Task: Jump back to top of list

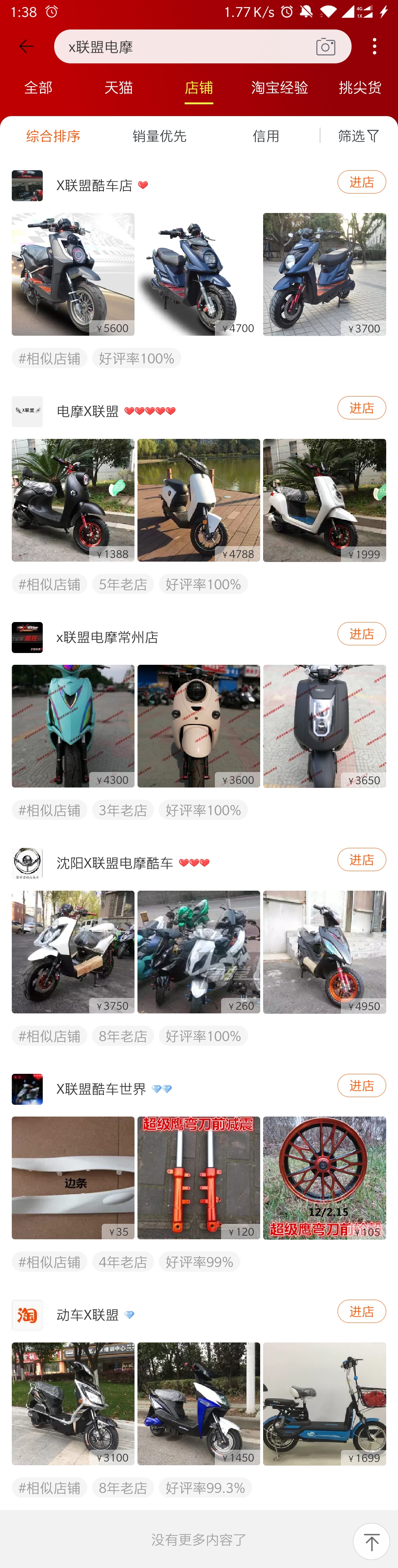Action: pos(371,1541)
